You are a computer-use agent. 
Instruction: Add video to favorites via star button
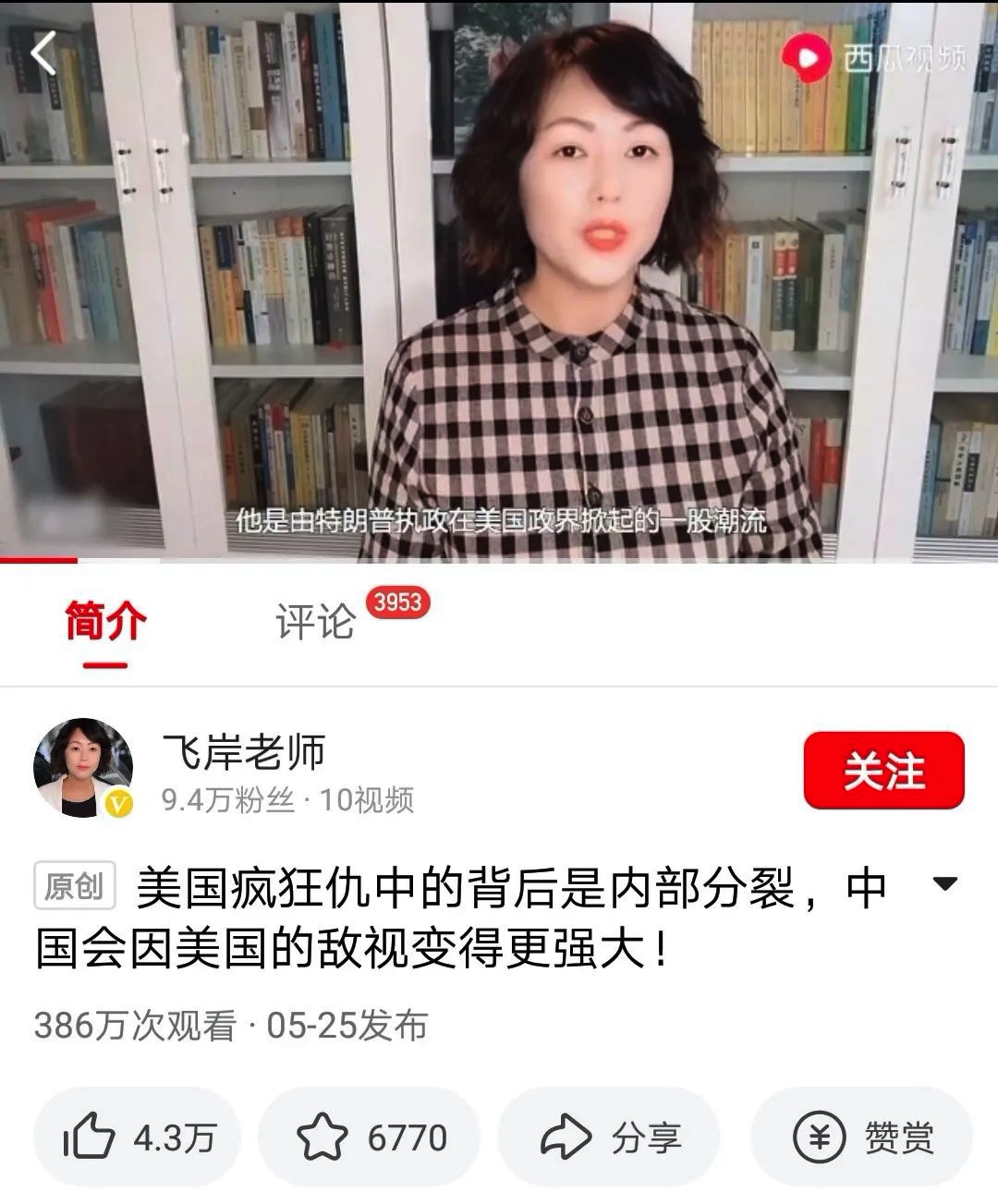click(x=370, y=1137)
